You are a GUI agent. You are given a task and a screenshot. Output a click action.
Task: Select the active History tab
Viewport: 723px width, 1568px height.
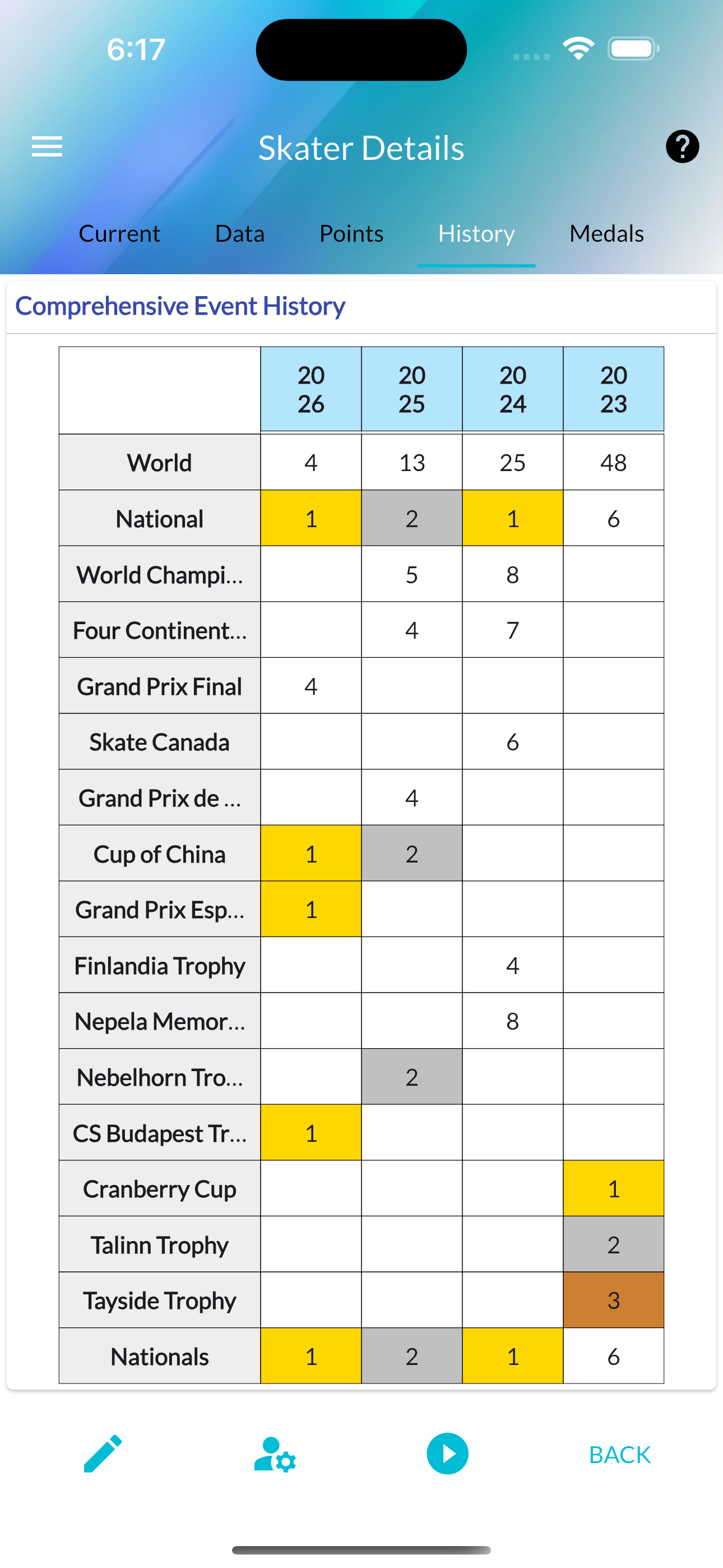point(476,233)
